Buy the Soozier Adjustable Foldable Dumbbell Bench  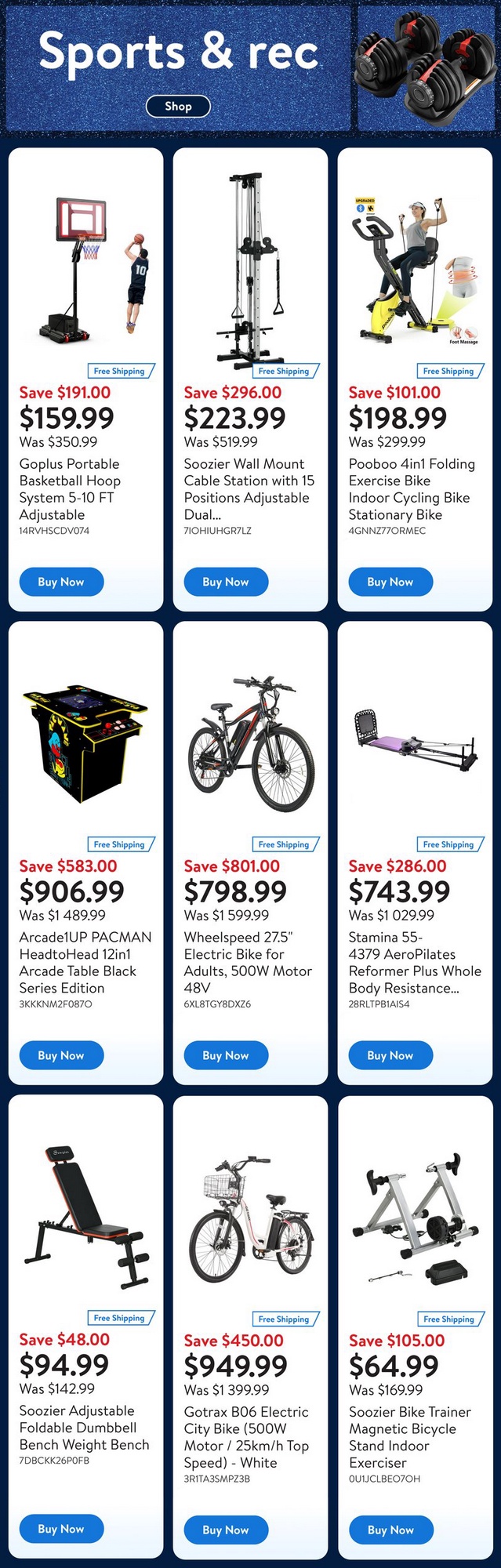tap(61, 1529)
